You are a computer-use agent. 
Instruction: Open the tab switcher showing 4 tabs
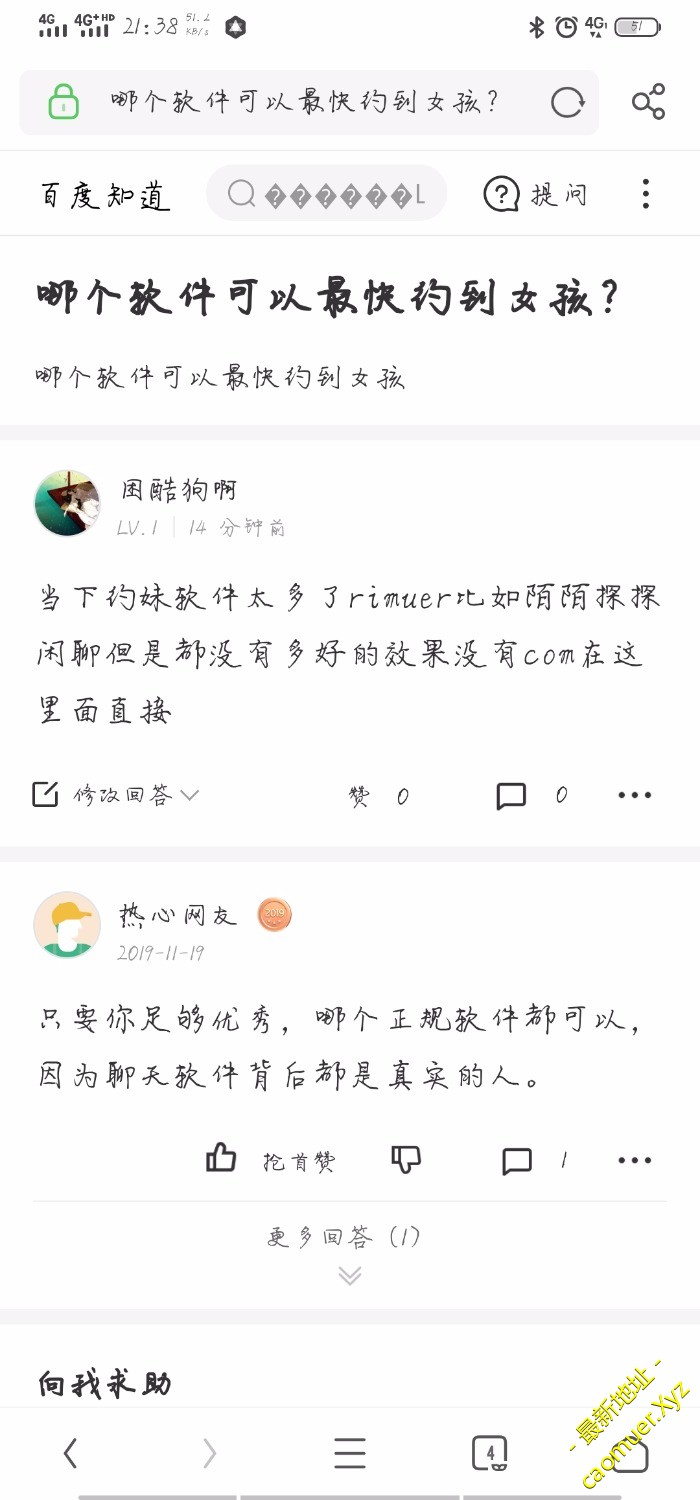(x=489, y=1453)
